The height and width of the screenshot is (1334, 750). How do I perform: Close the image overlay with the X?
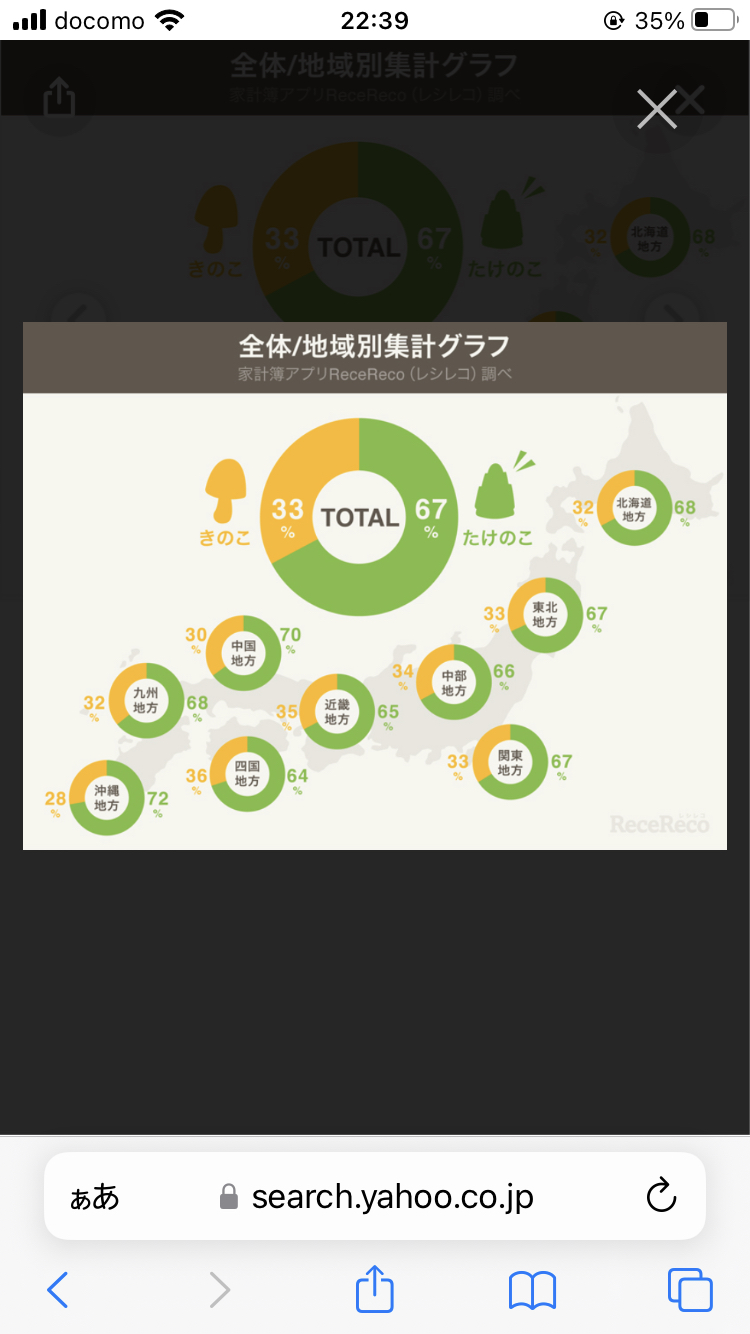coord(656,109)
